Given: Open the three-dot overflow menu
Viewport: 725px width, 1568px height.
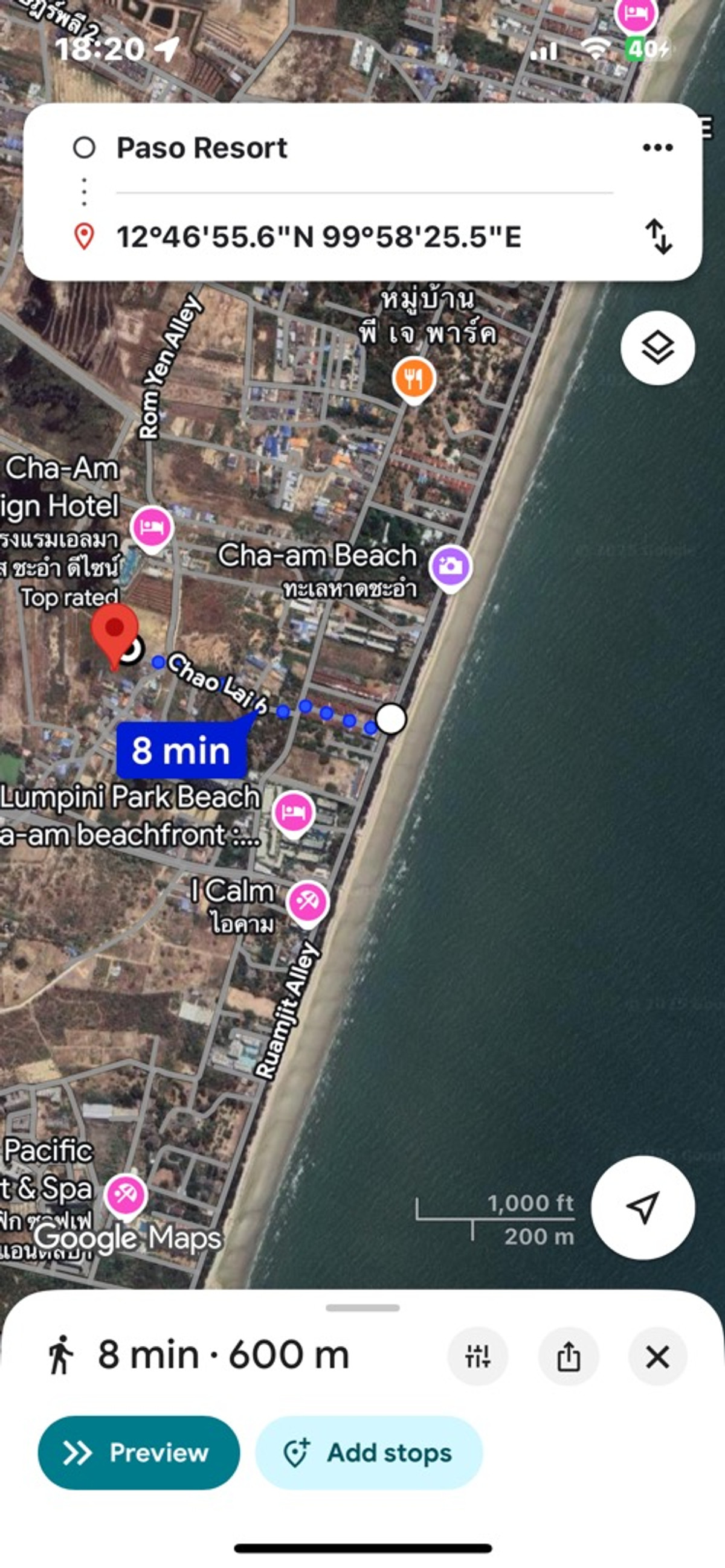Looking at the screenshot, I should 657,148.
